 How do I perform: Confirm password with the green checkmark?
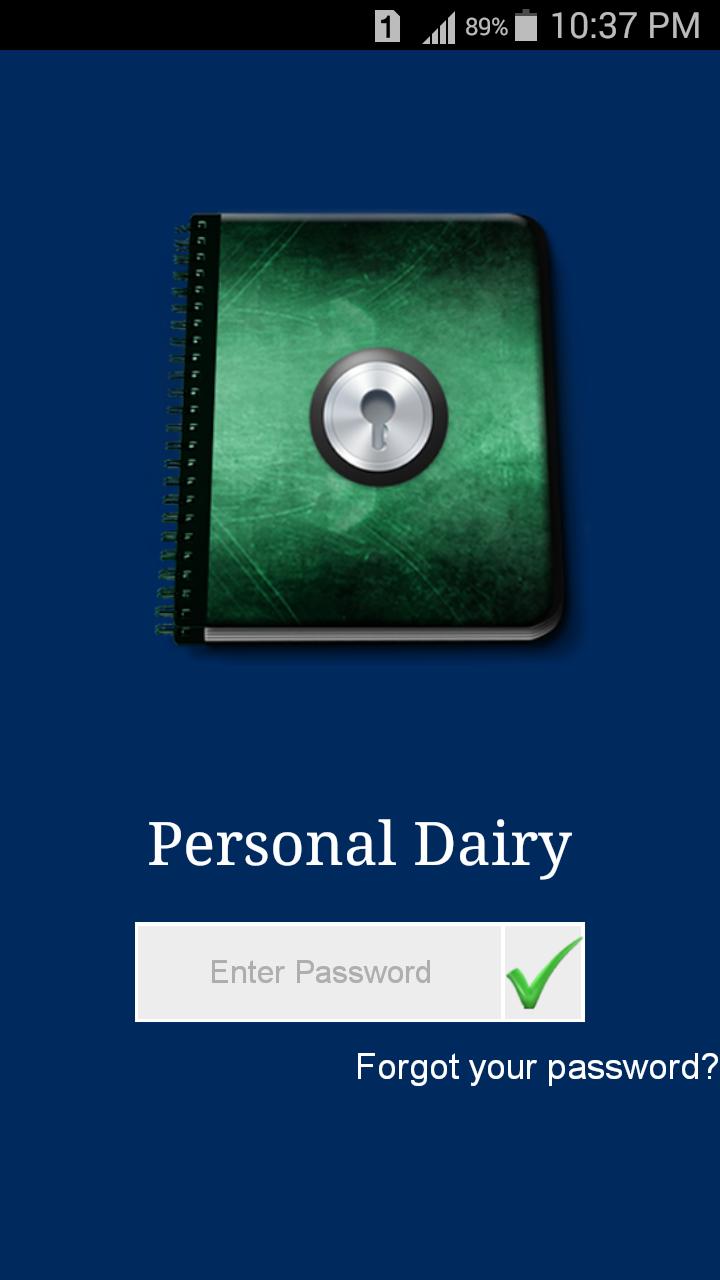pos(543,972)
